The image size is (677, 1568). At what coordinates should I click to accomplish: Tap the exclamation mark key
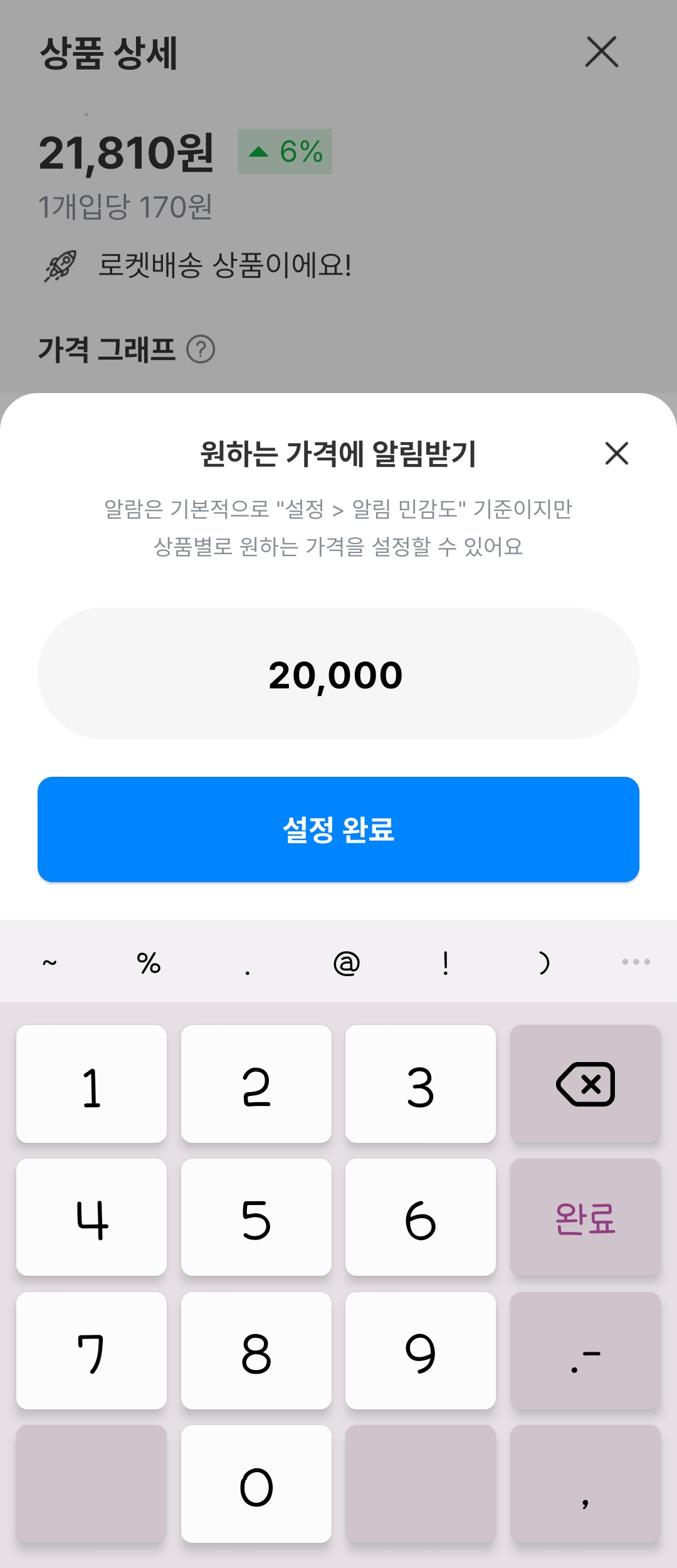pos(444,962)
